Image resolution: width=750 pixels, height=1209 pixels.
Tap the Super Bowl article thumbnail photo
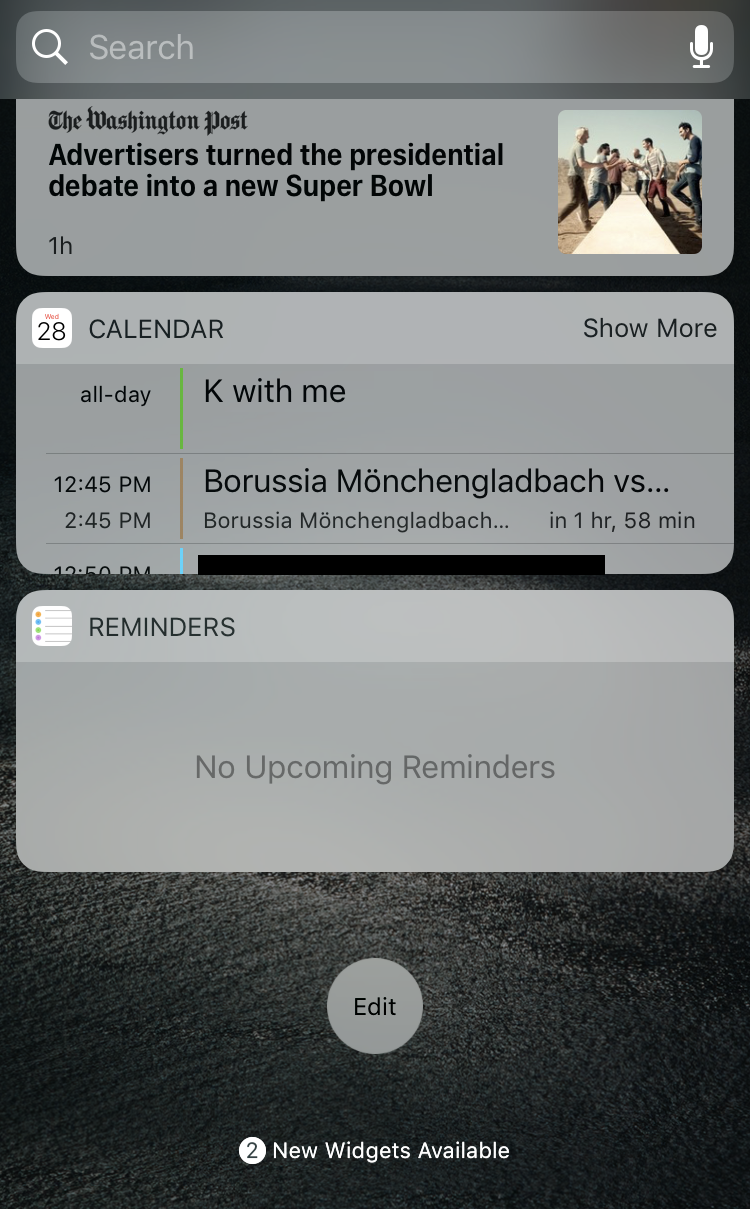point(630,181)
